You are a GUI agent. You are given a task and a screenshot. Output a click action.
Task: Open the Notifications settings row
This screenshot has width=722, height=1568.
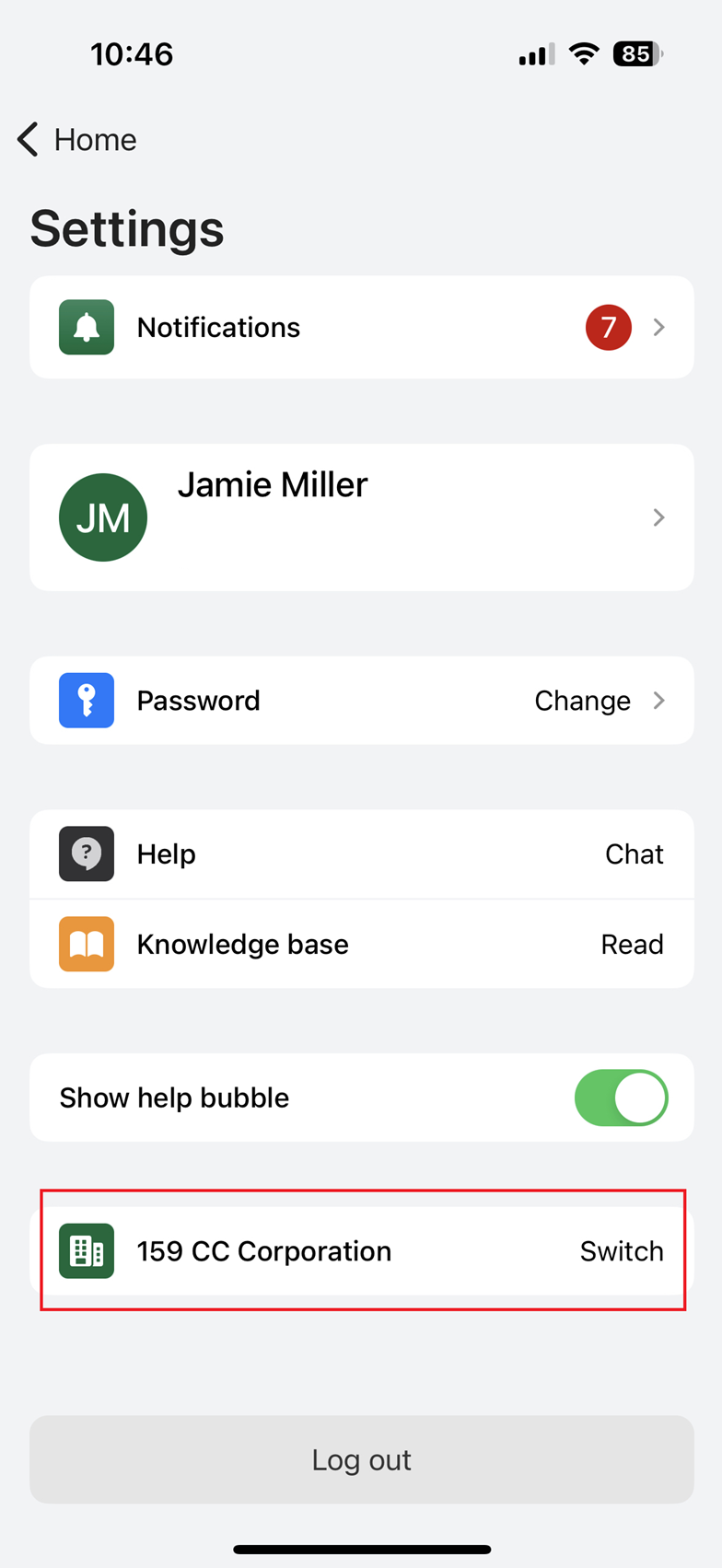pyautogui.click(x=361, y=328)
